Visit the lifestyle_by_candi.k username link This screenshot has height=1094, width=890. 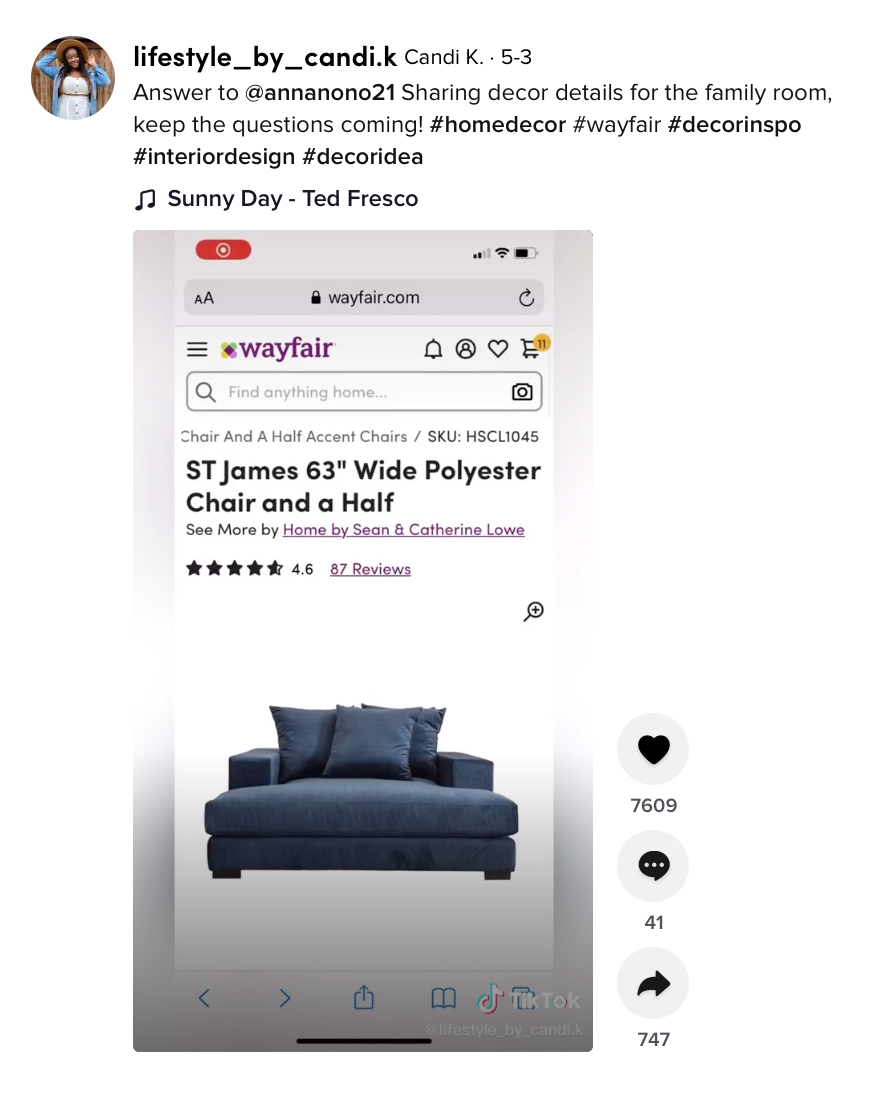click(265, 57)
